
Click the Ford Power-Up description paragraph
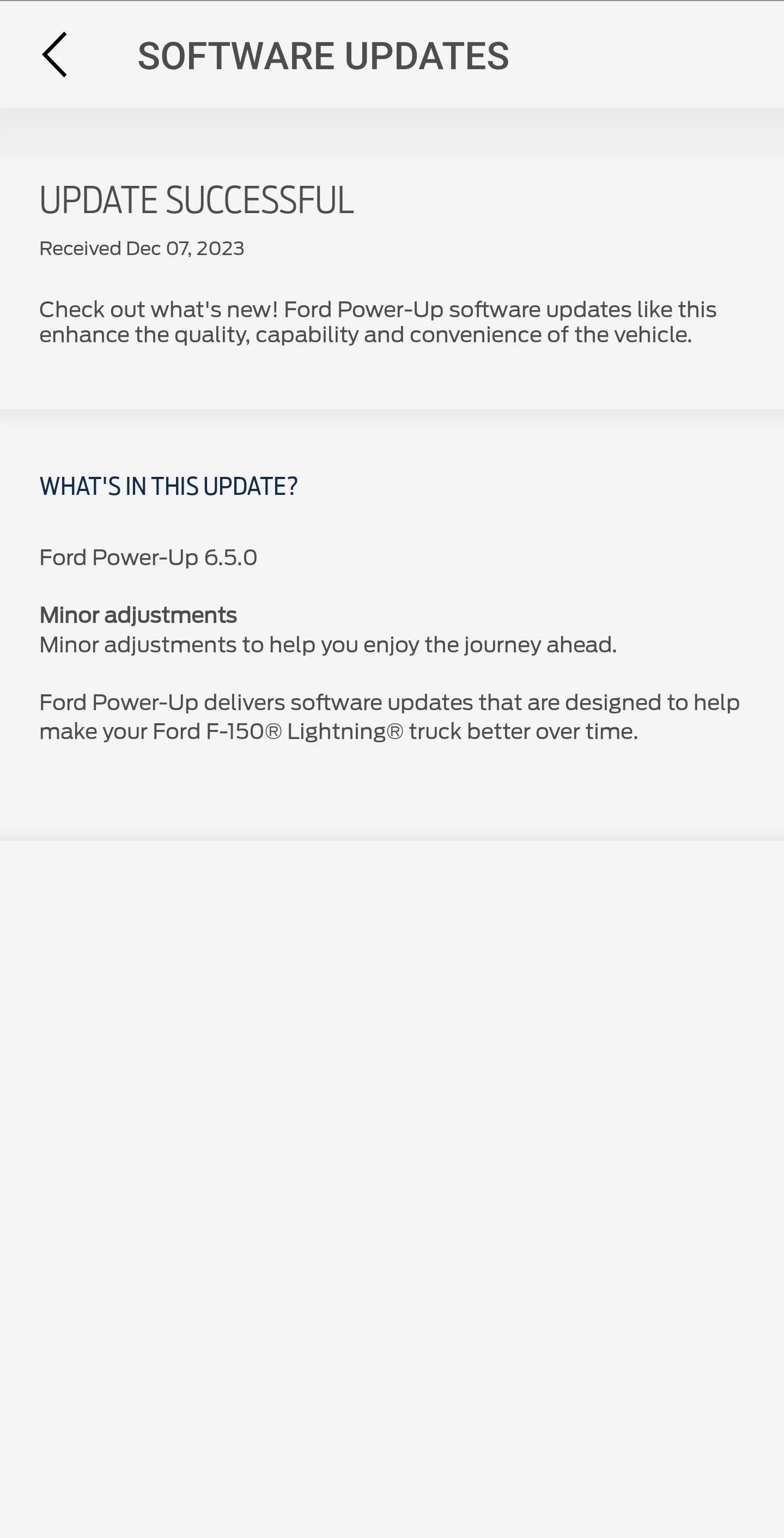pyautogui.click(x=378, y=323)
